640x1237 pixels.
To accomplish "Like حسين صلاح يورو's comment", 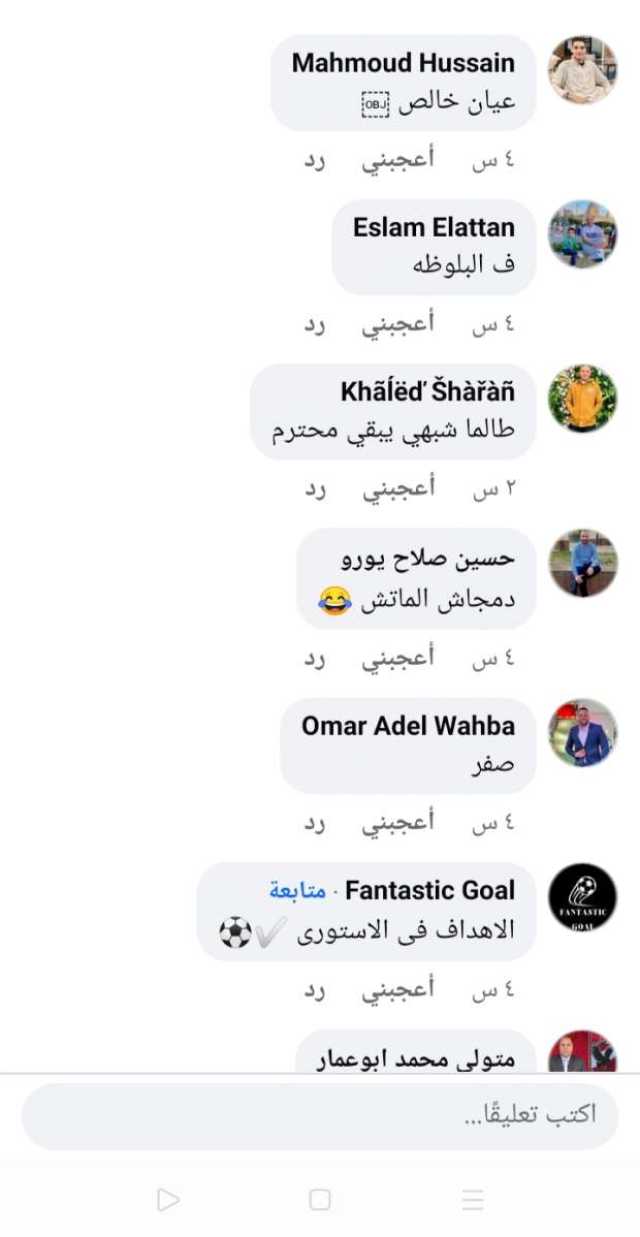I will pos(398,658).
